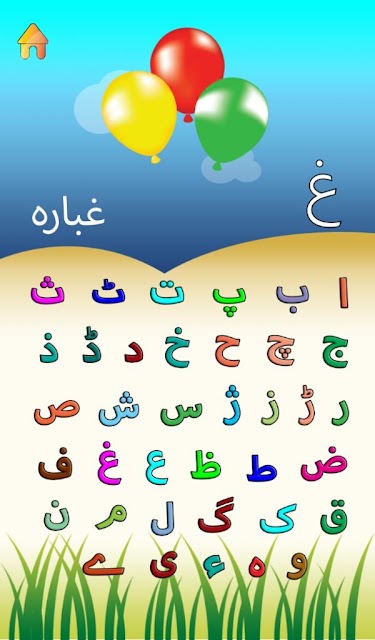
Task: Tap the light blue letter ش
Action: pyautogui.click(x=119, y=409)
